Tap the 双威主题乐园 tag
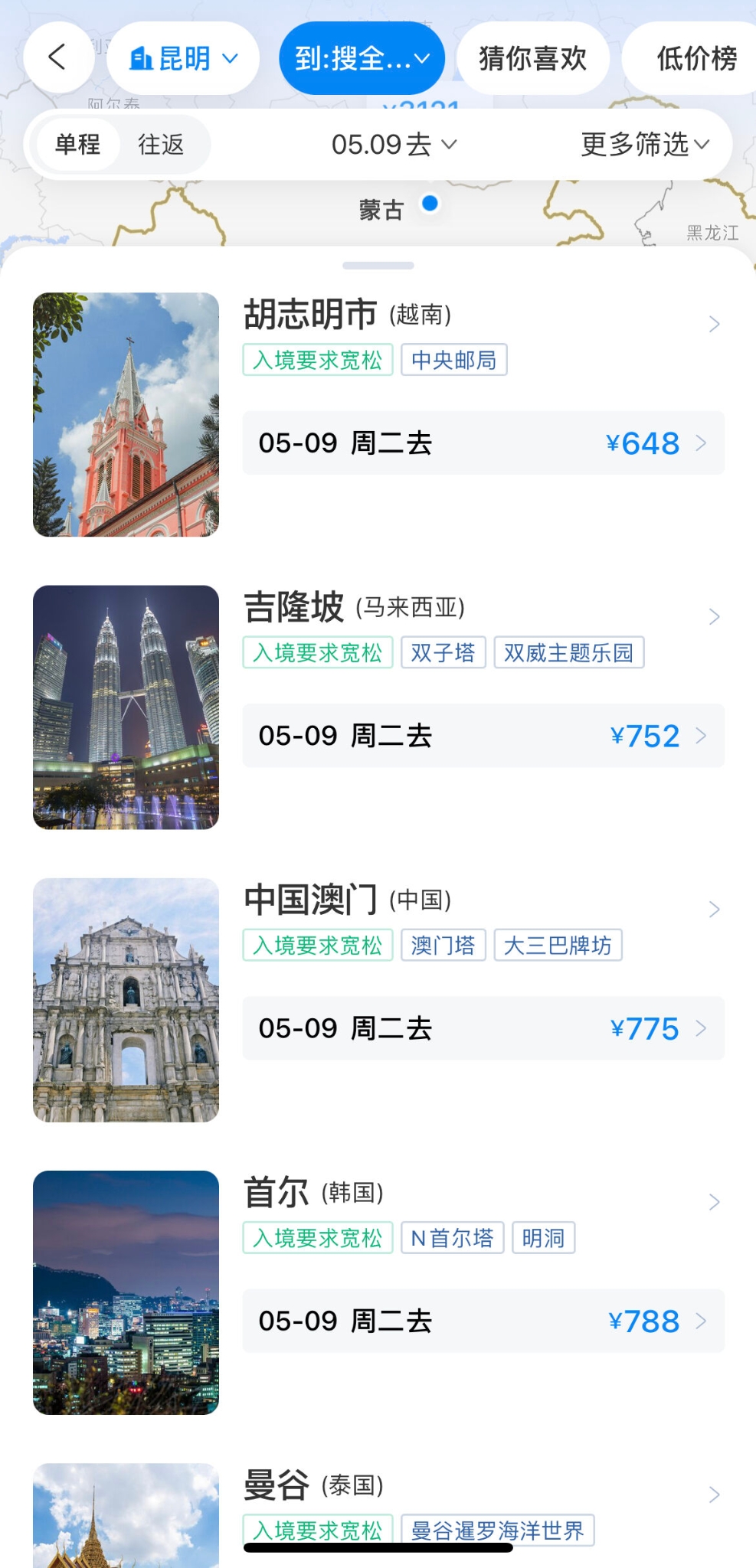756x1568 pixels. point(568,652)
